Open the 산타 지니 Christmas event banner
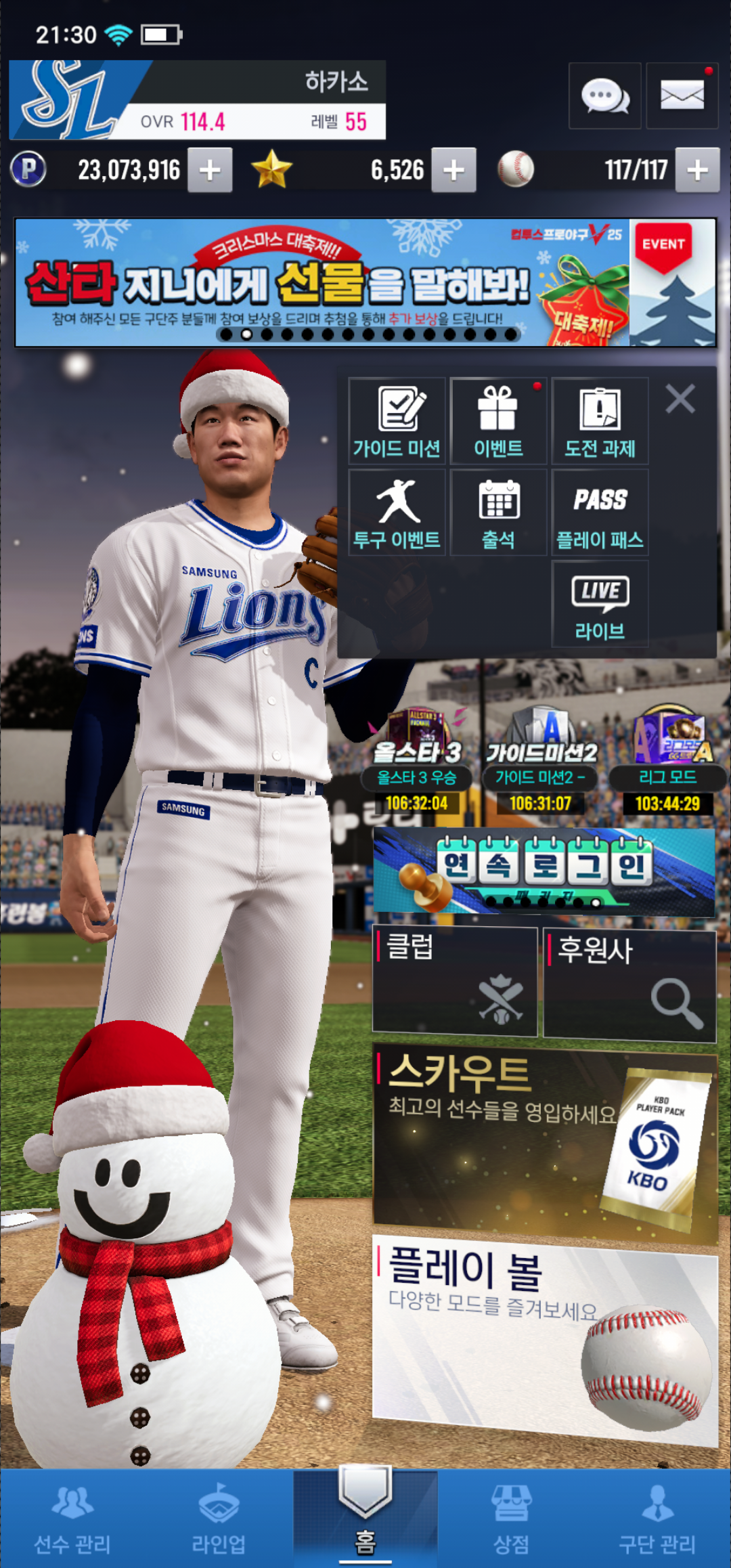The width and height of the screenshot is (731, 1568). click(322, 282)
